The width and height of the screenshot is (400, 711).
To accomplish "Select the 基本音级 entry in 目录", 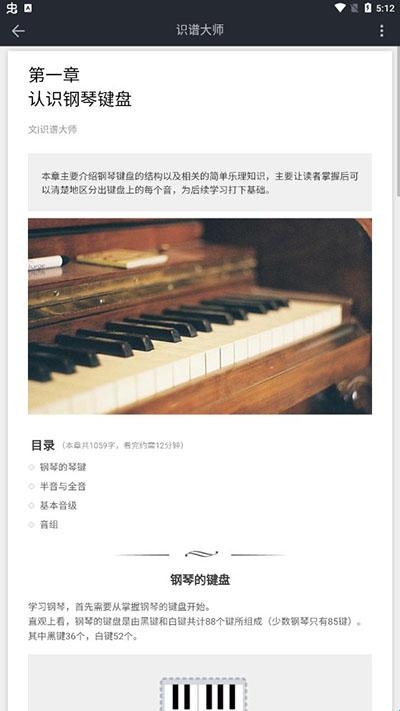I will click(x=58, y=506).
